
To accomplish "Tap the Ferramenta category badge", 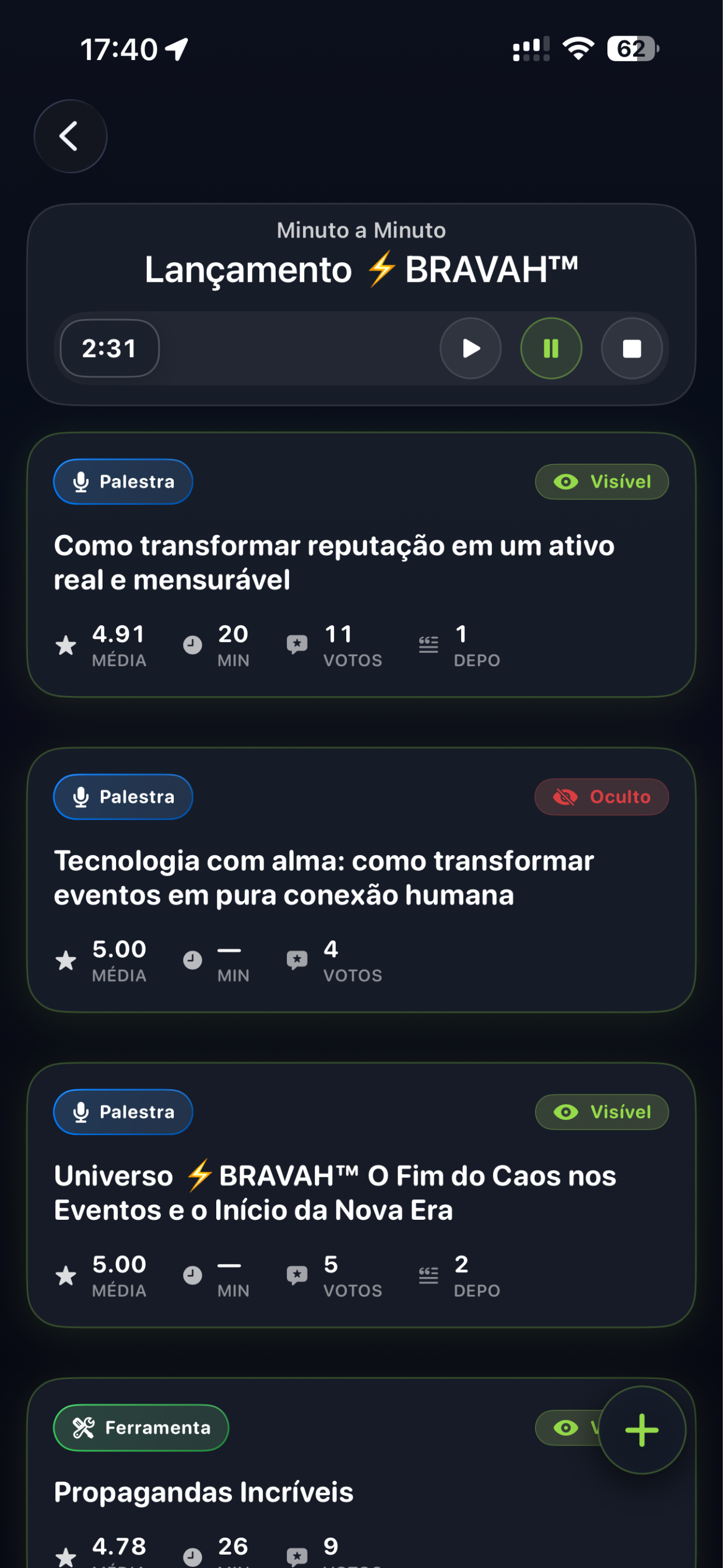I will (141, 1427).
